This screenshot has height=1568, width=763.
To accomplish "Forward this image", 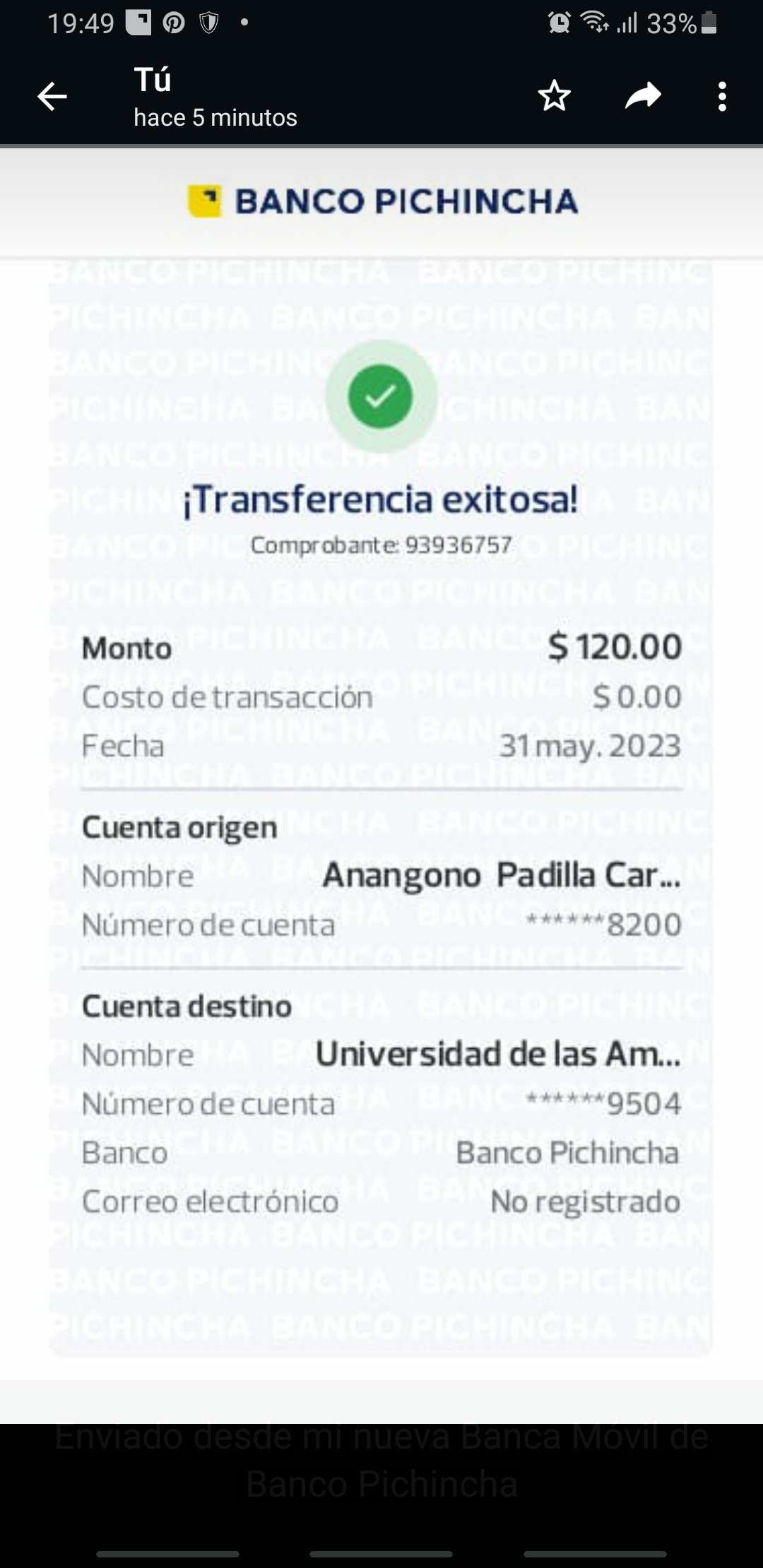I will click(x=643, y=97).
